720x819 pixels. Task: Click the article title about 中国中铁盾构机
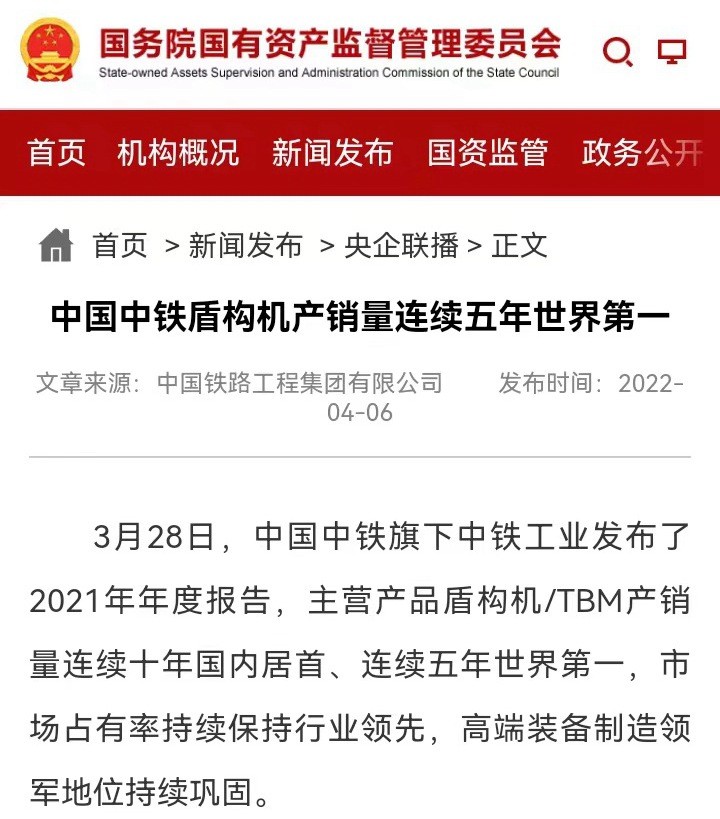pos(360,314)
